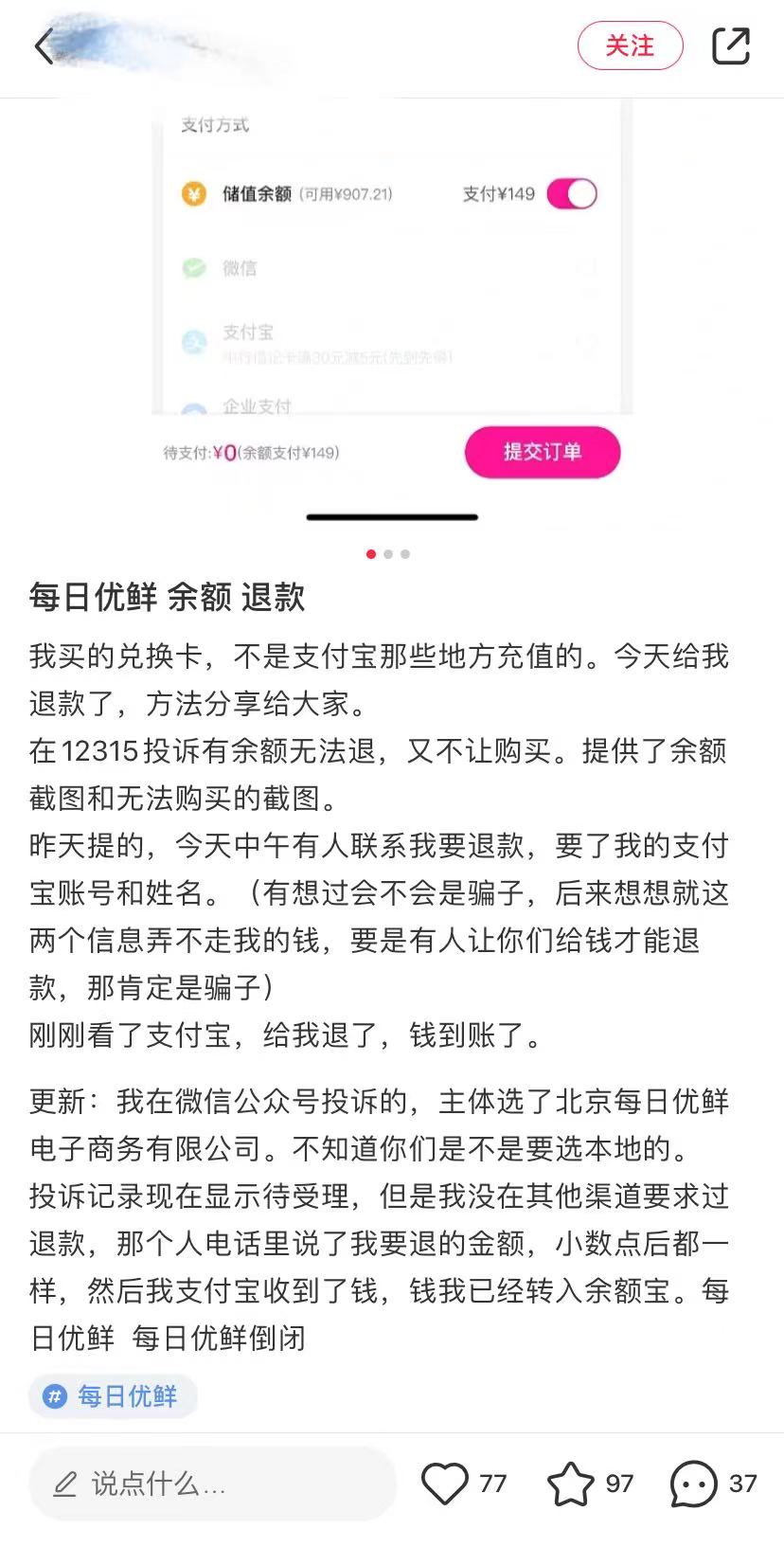Like this post with the heart icon
This screenshot has height=1547, width=784.
(445, 1484)
